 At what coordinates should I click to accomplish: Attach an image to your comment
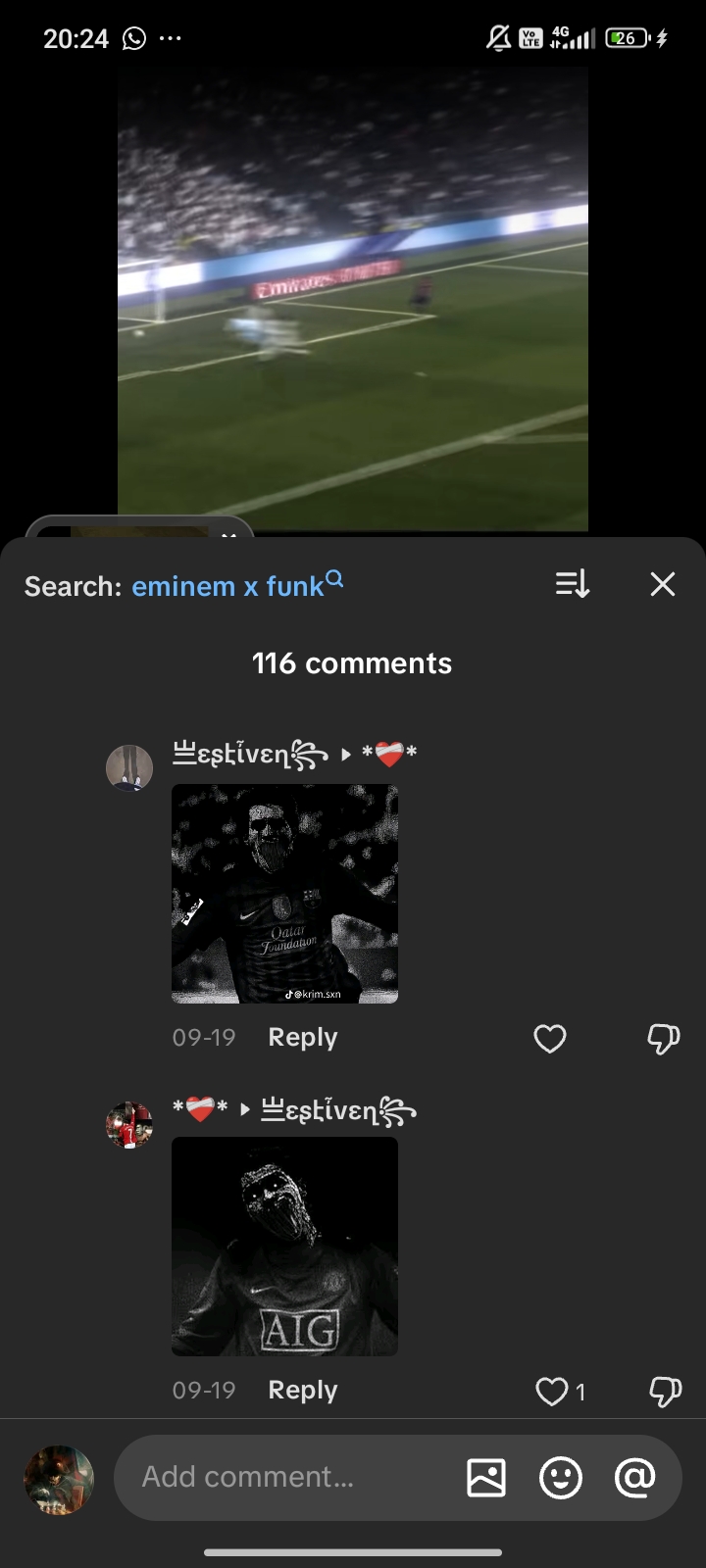[486, 1477]
